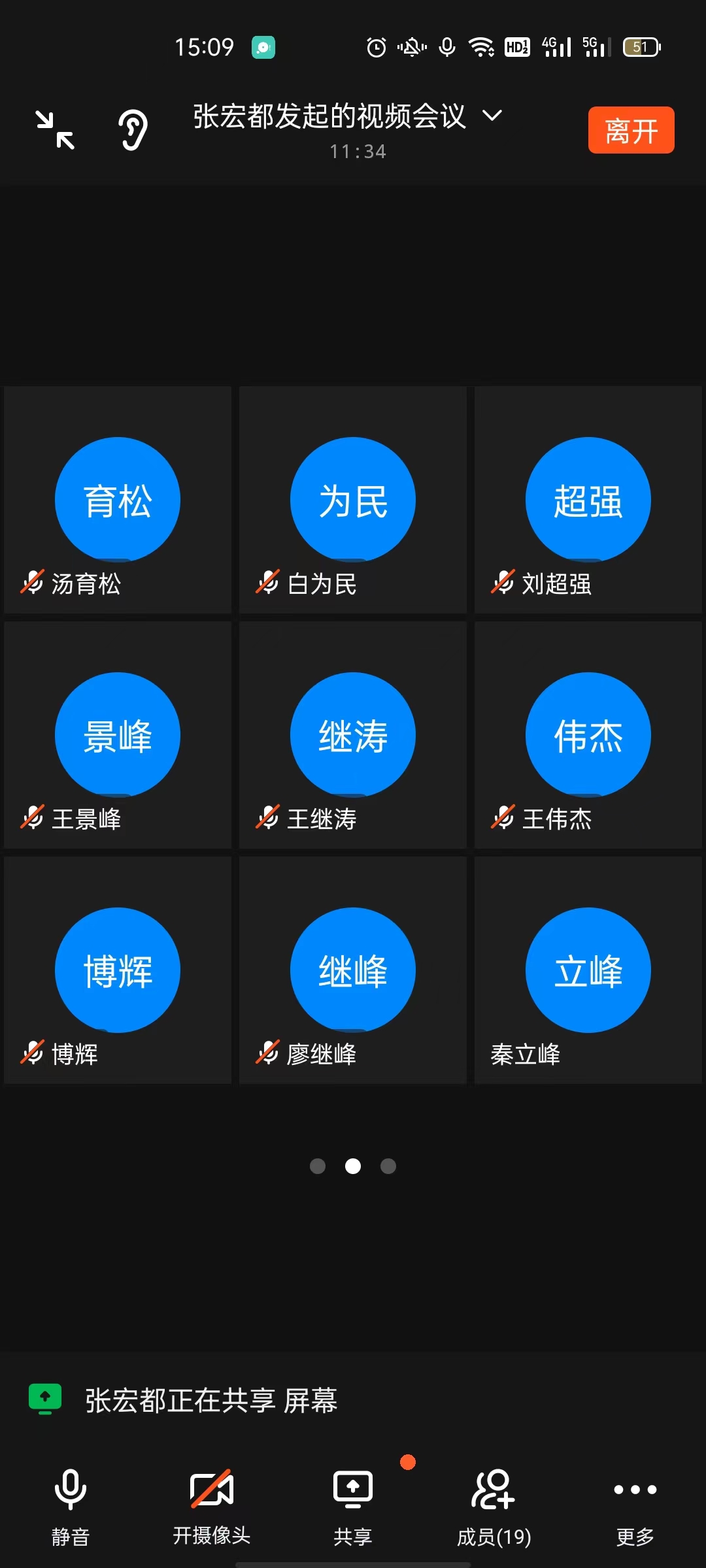Image resolution: width=706 pixels, height=1568 pixels.
Task: Select participant tile 秦立峰
Action: click(588, 970)
